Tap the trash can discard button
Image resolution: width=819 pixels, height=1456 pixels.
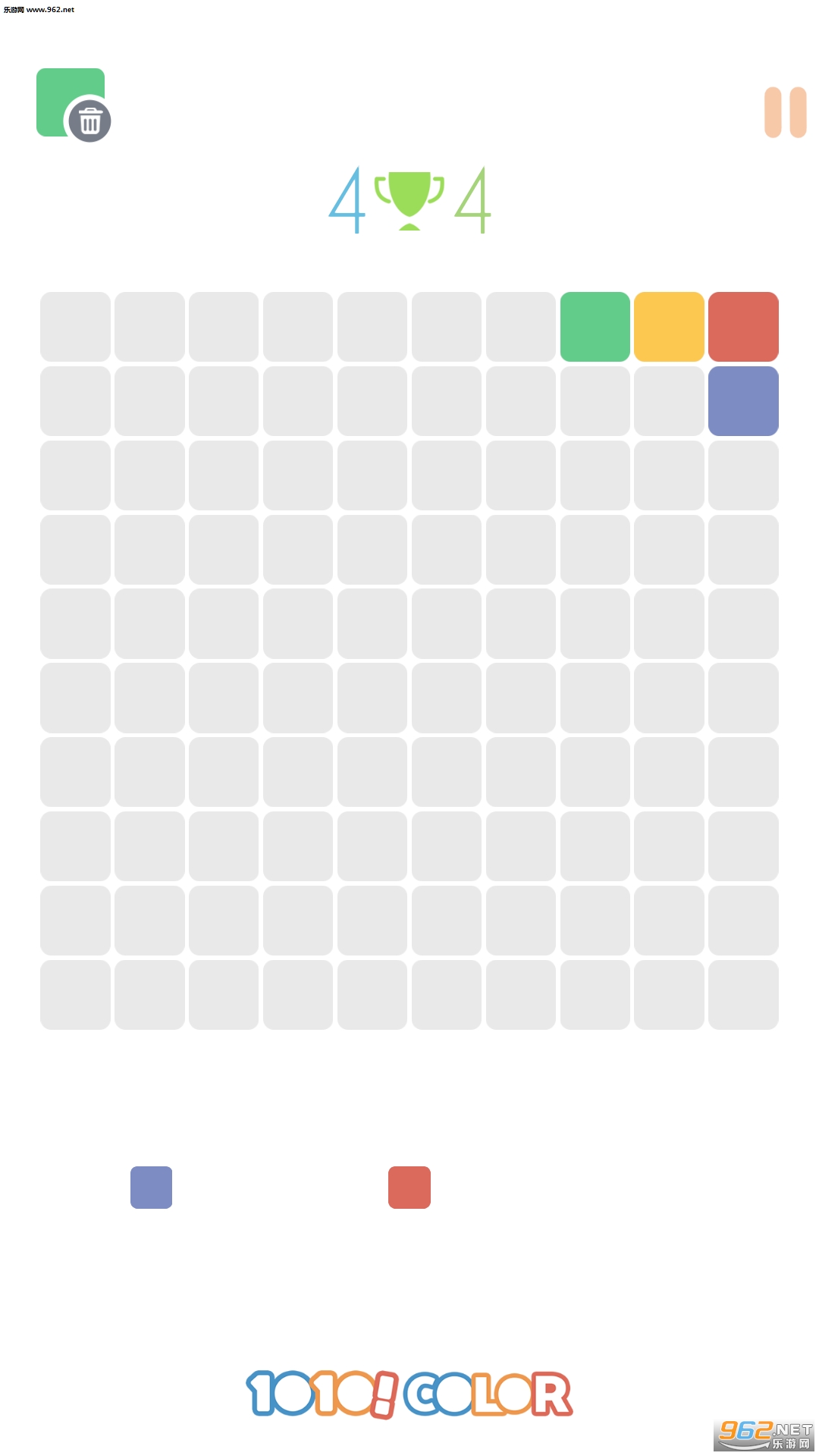point(89,121)
